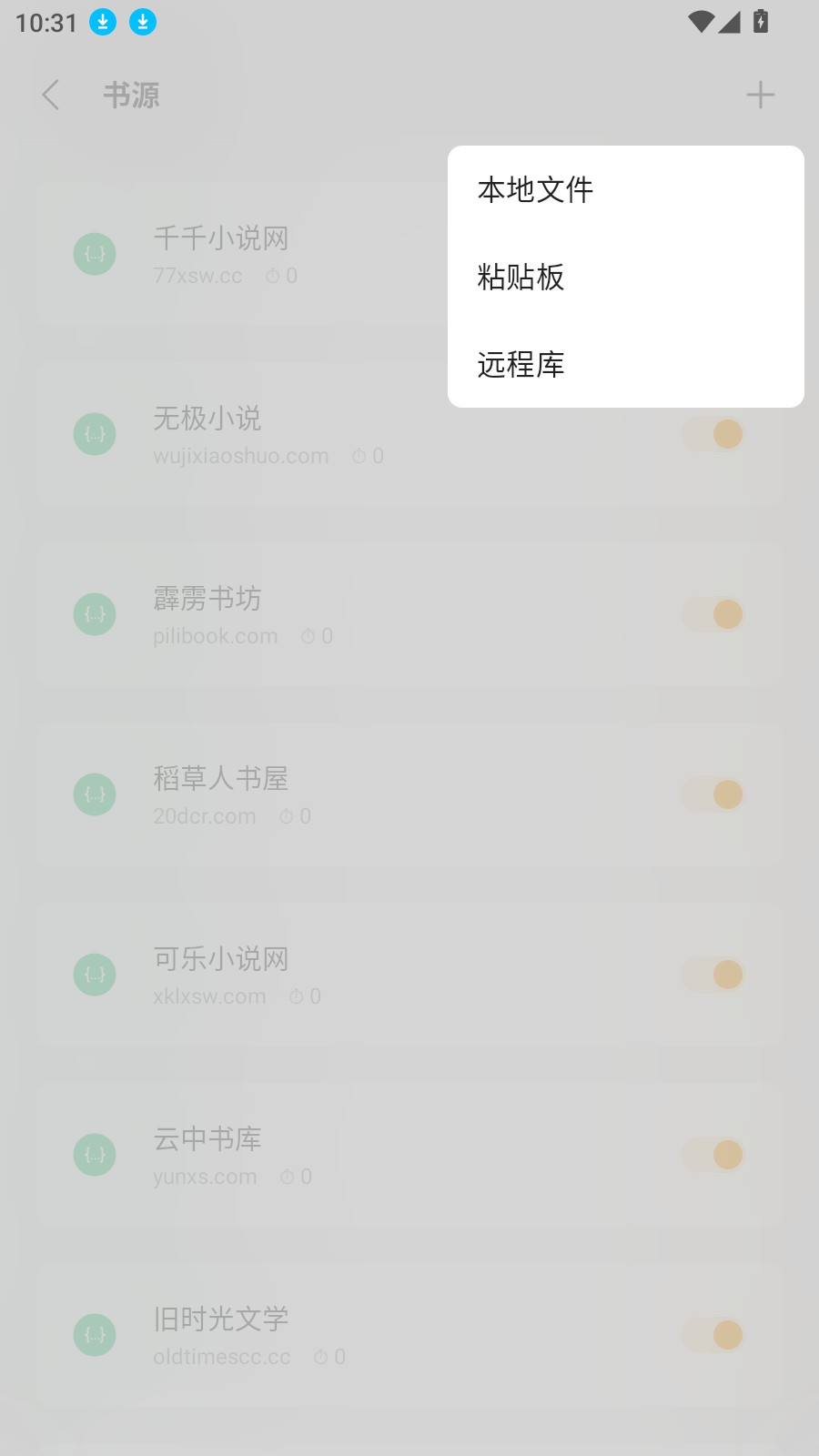Toggle the 可乐小说网 source switch

[713, 974]
